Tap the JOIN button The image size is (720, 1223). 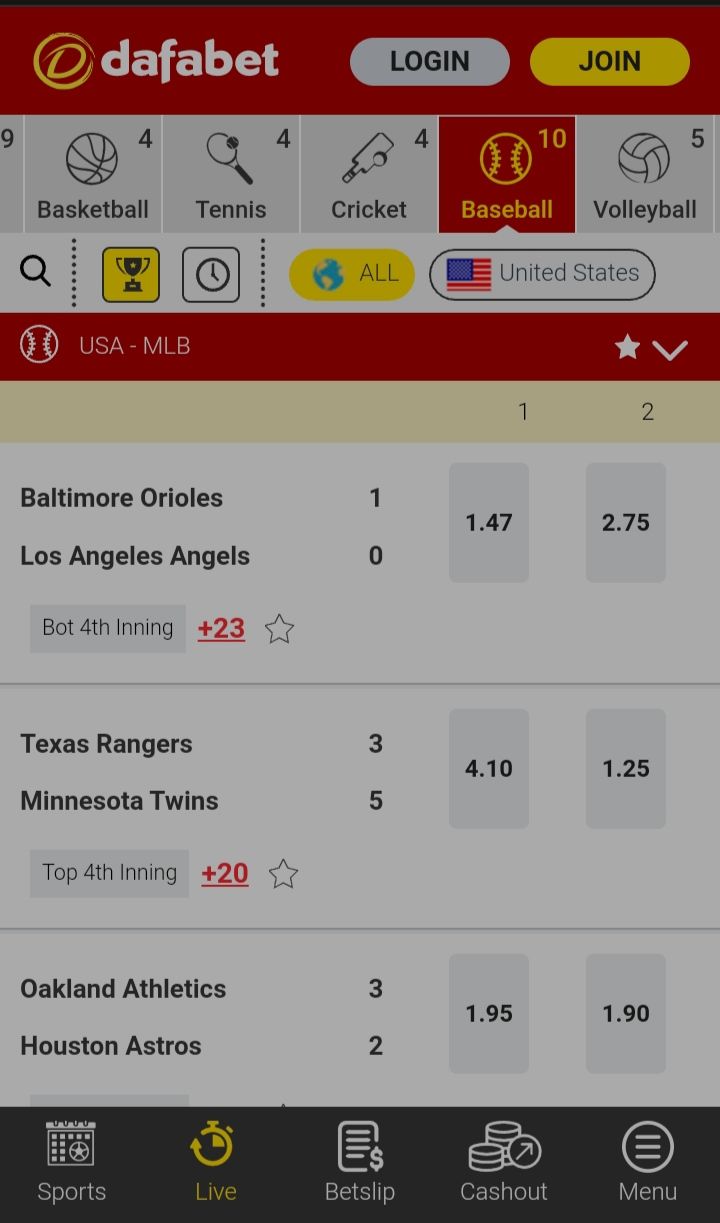click(x=609, y=61)
